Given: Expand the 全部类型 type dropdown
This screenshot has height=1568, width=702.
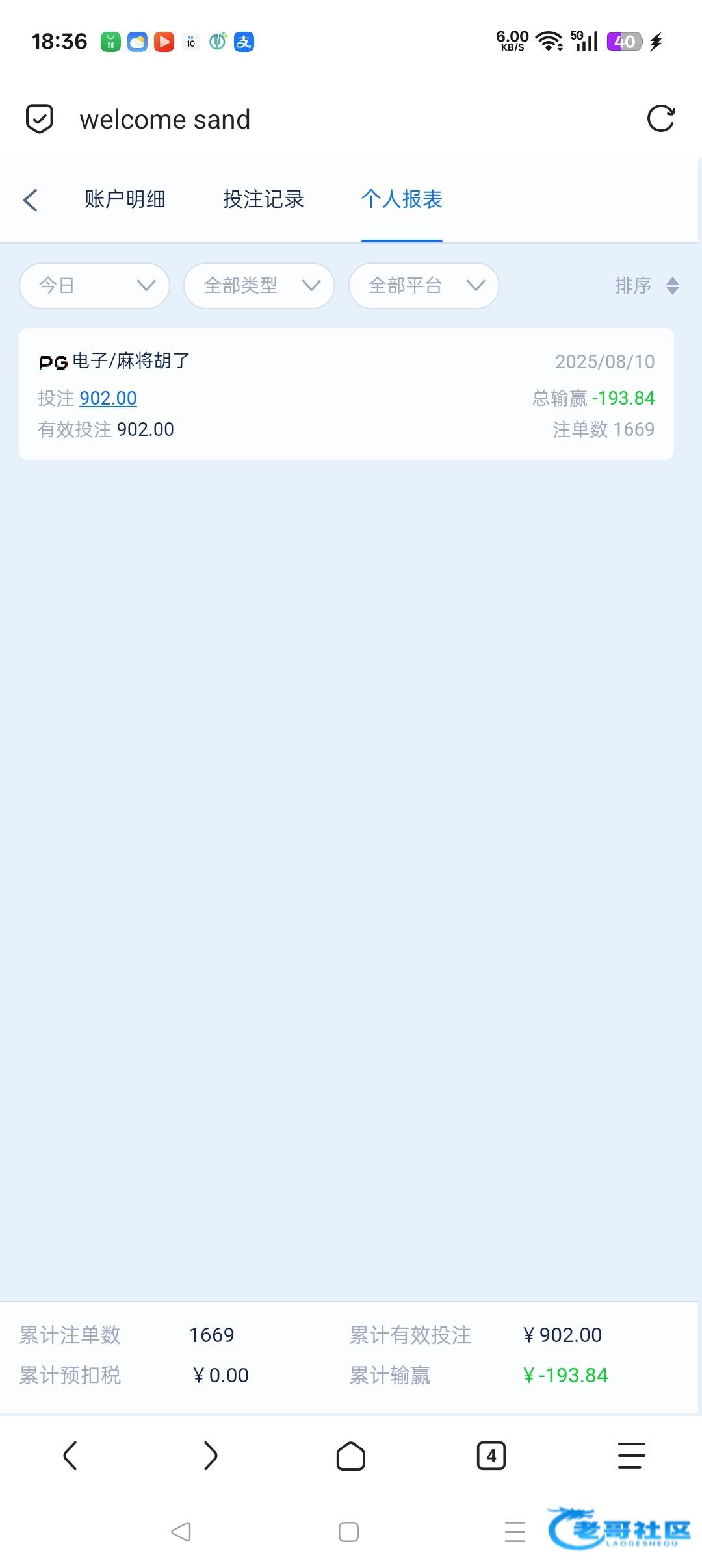Looking at the screenshot, I should [259, 285].
